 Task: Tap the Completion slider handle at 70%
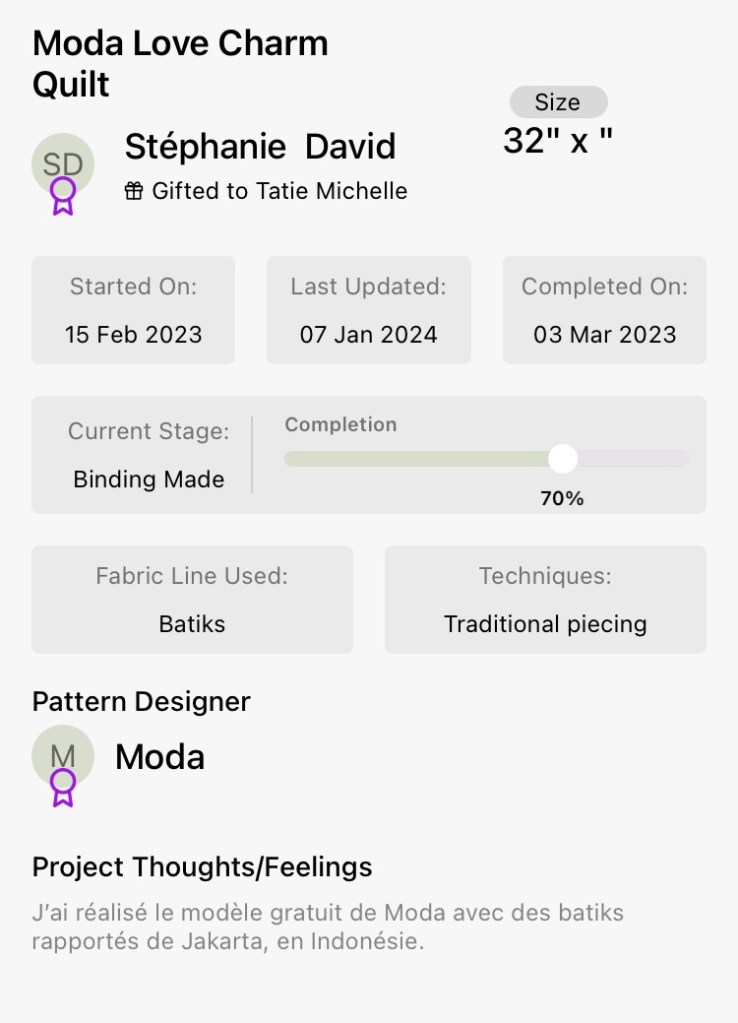point(563,459)
